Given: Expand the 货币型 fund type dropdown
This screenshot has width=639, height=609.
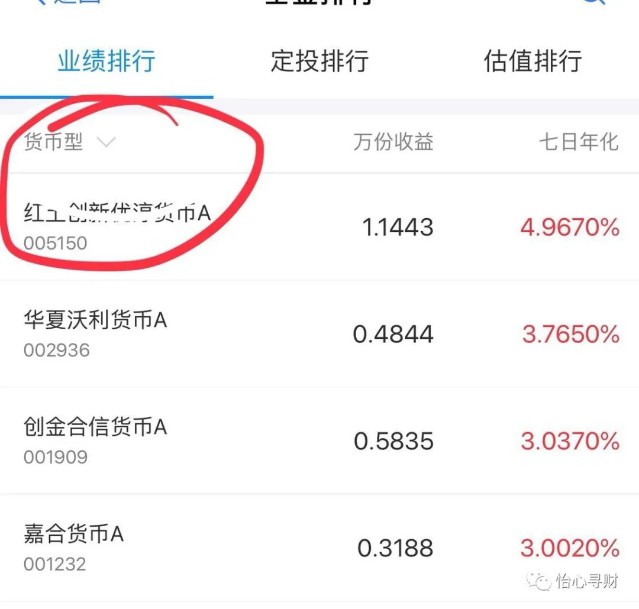Looking at the screenshot, I should tap(70, 142).
